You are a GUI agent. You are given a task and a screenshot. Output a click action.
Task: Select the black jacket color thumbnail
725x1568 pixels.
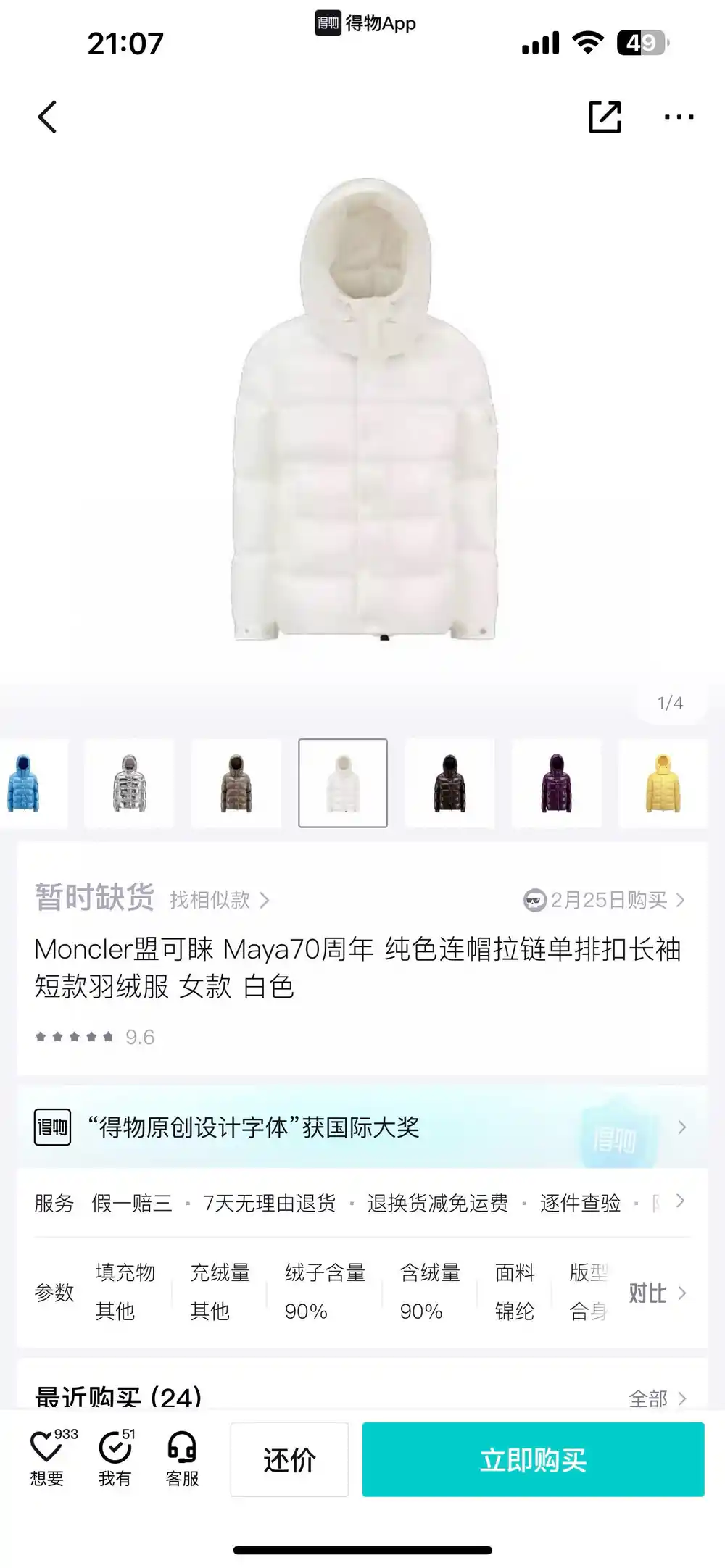(x=449, y=783)
